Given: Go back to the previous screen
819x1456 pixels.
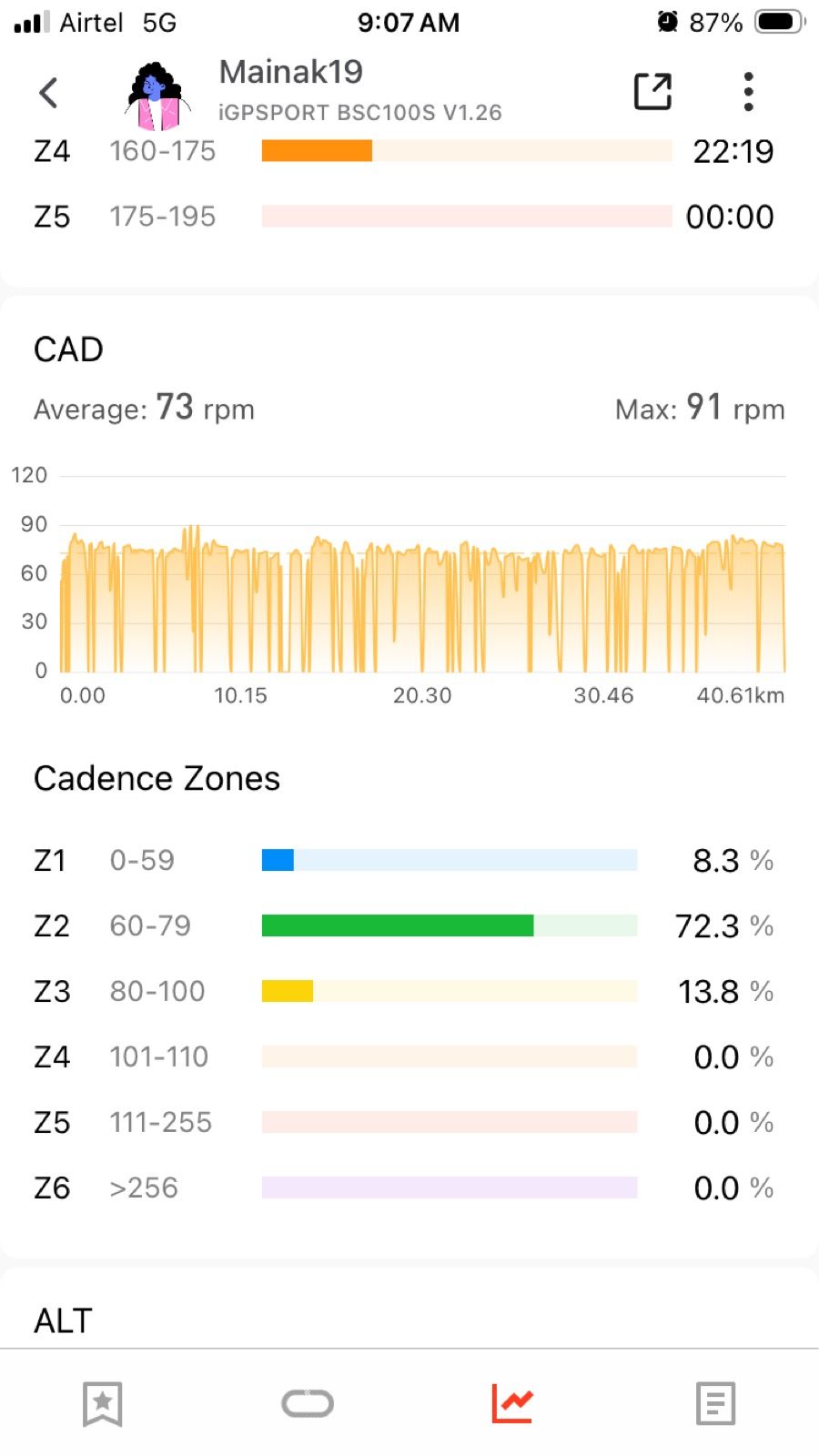Looking at the screenshot, I should (x=49, y=92).
